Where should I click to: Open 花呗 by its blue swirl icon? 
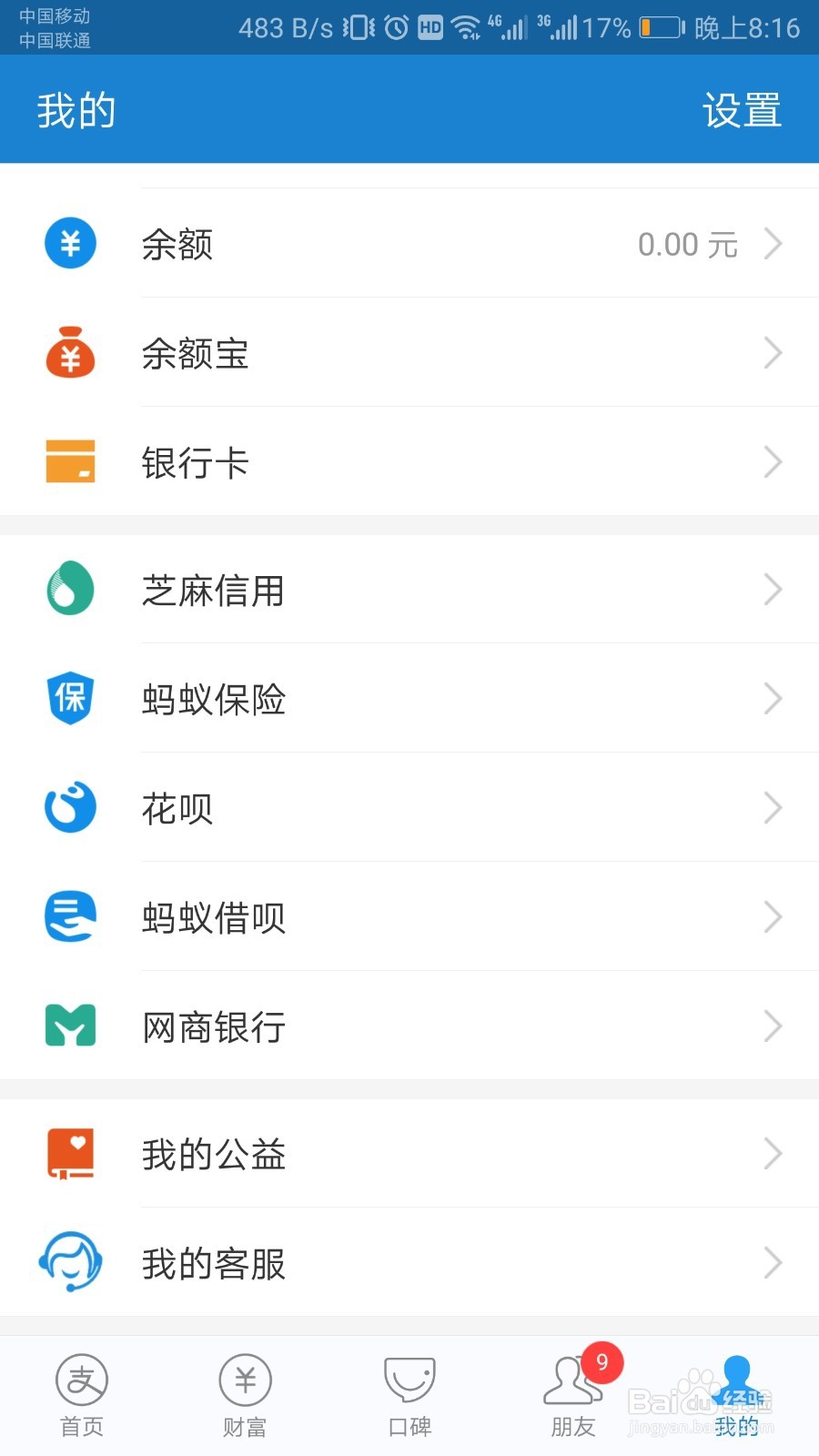[x=69, y=808]
